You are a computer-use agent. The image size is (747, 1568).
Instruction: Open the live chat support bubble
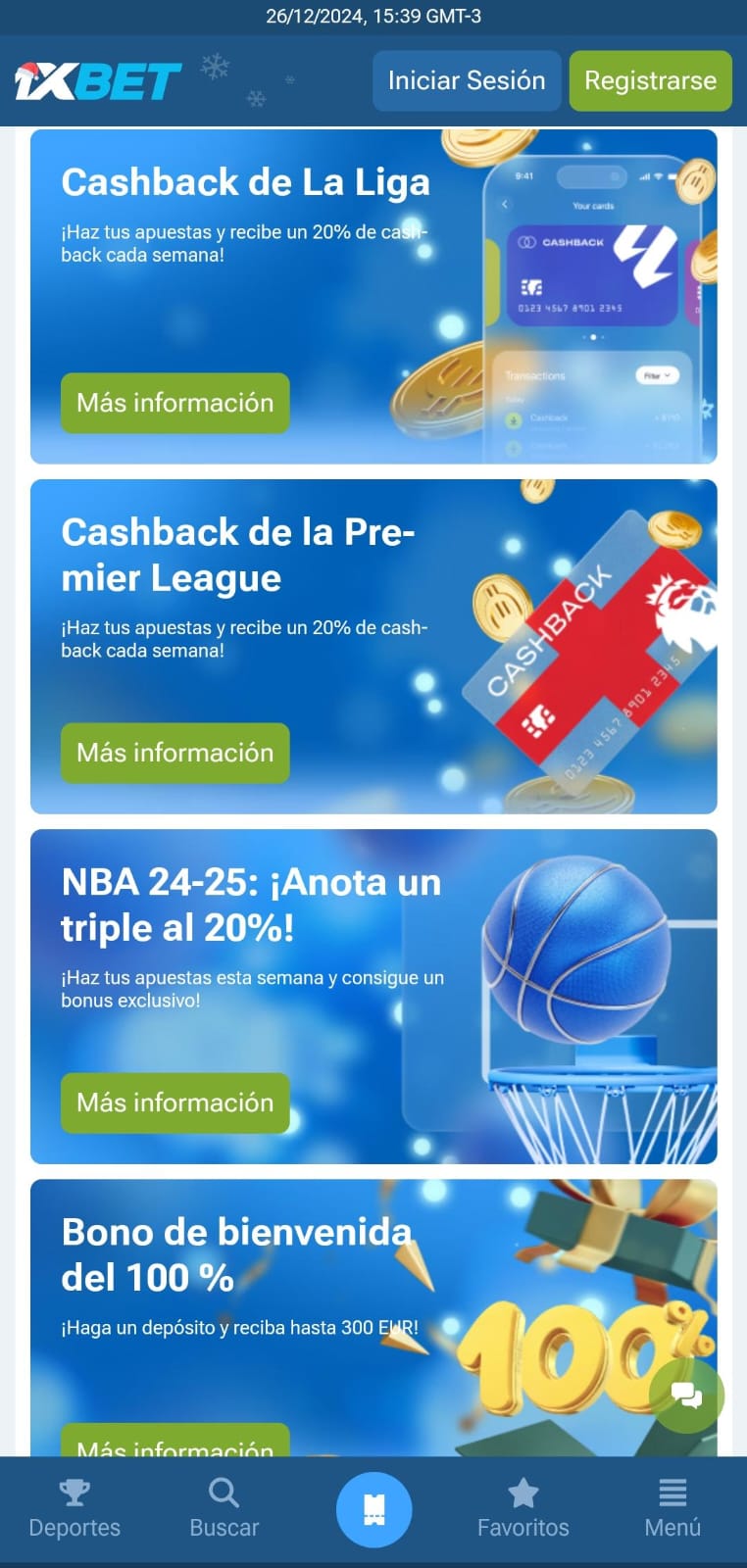[x=686, y=1396]
